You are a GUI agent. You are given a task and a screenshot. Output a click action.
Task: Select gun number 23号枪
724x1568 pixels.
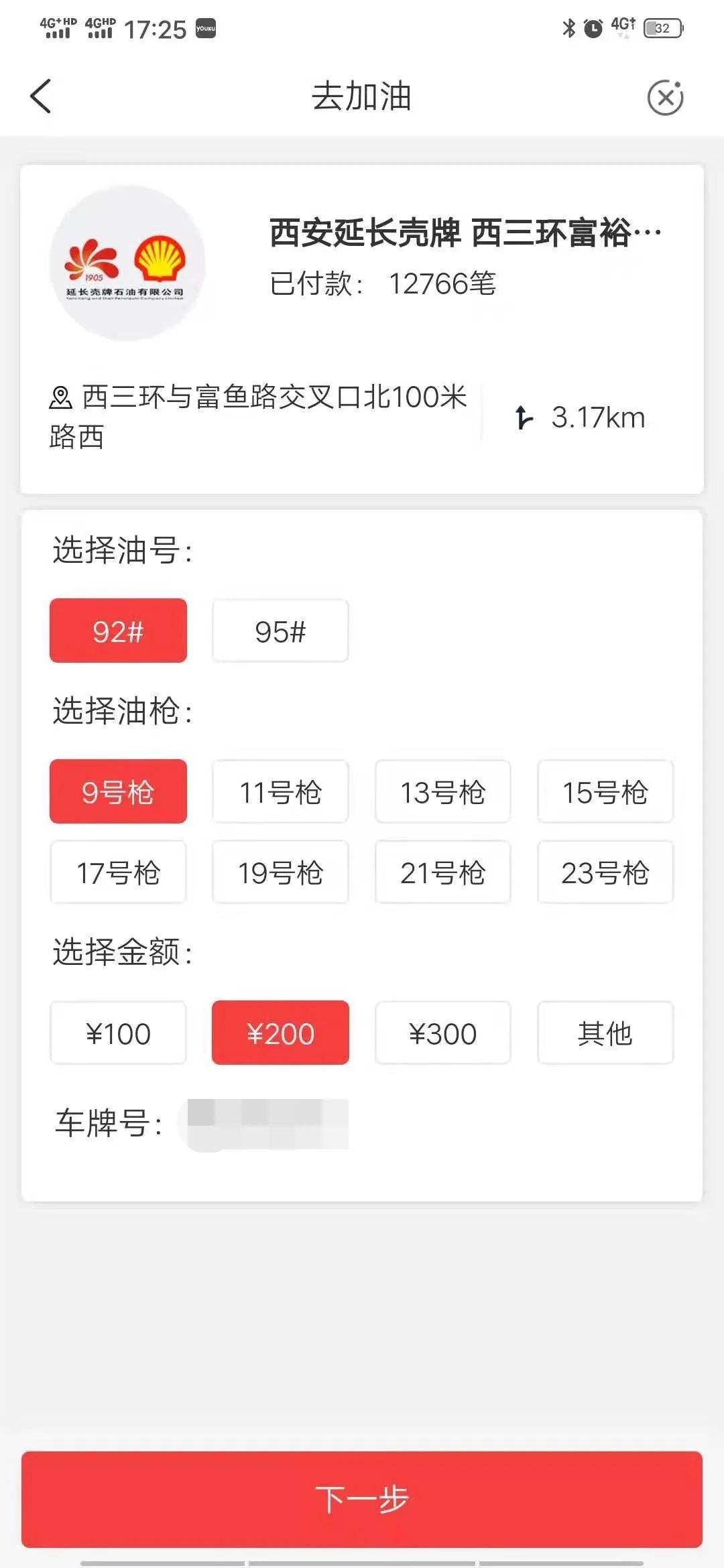[605, 872]
